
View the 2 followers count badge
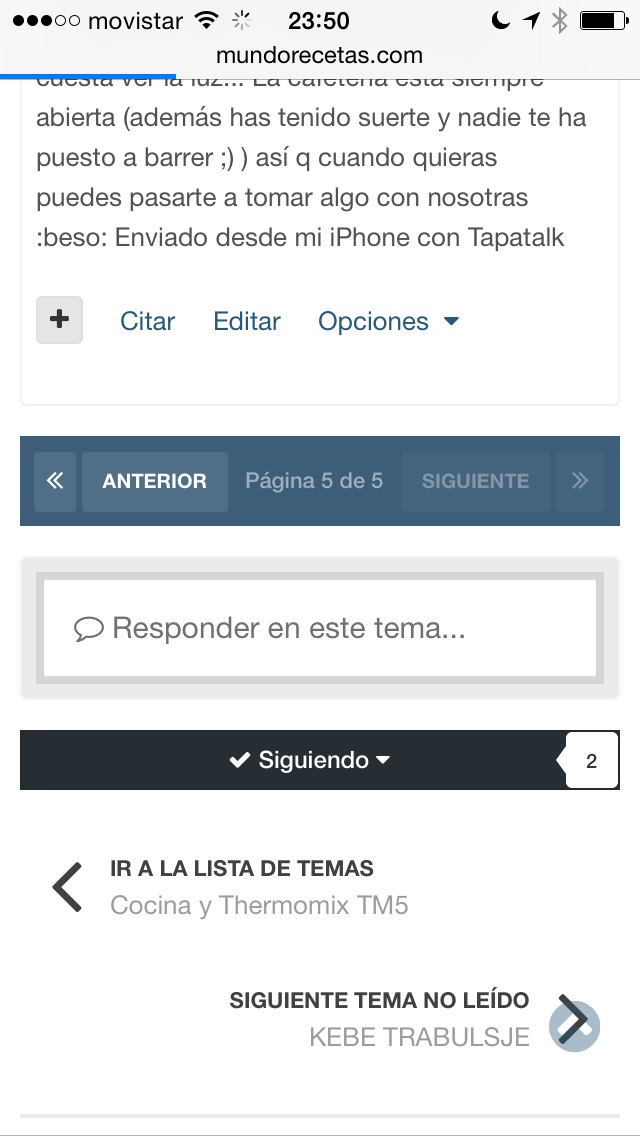[x=591, y=761]
